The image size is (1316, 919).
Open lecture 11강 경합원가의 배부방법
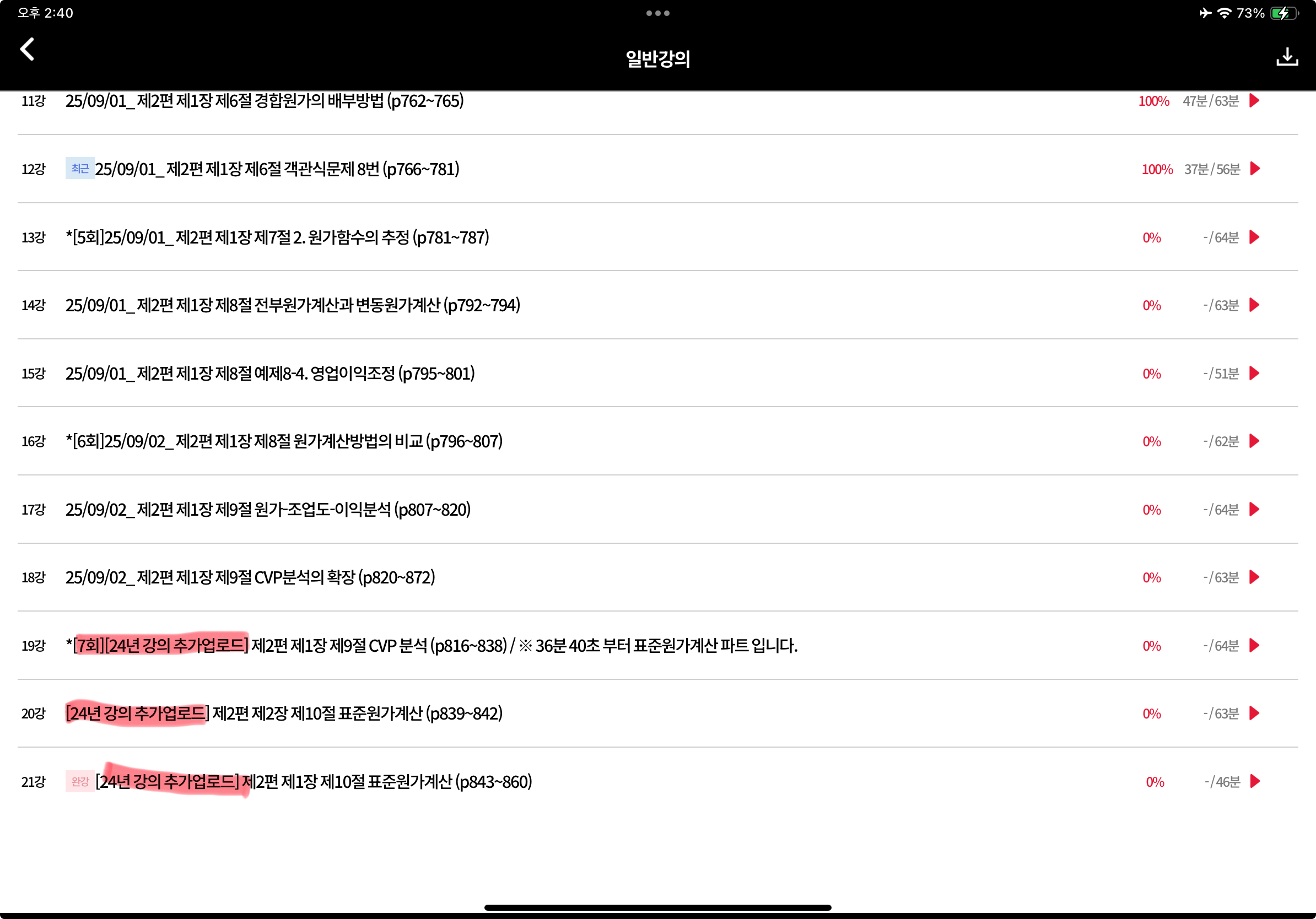point(264,101)
